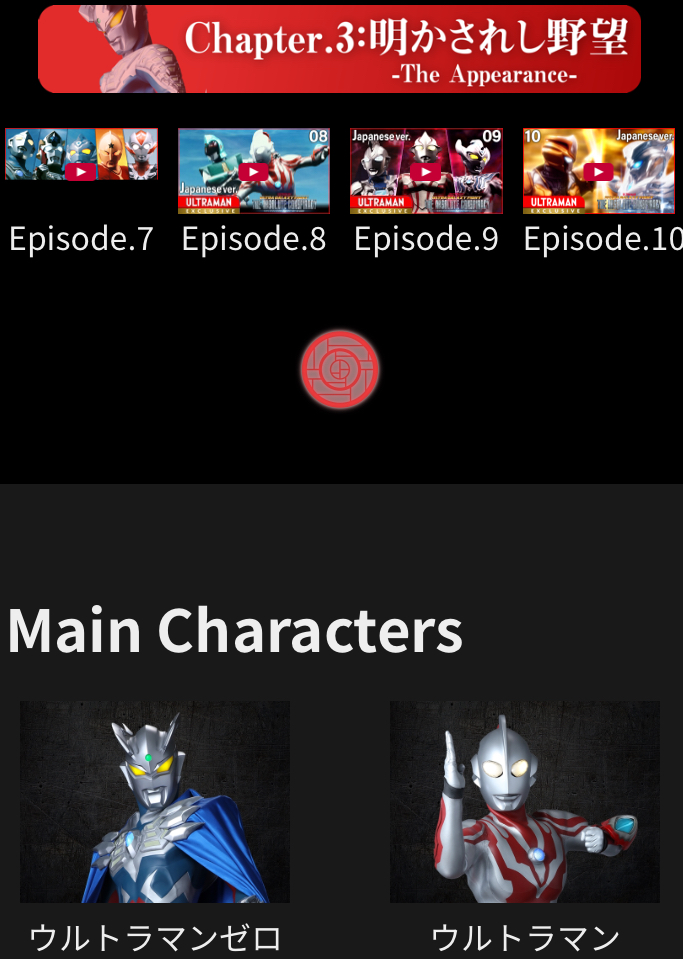The width and height of the screenshot is (683, 959).
Task: Watch the Episode.9 video
Action: (426, 171)
